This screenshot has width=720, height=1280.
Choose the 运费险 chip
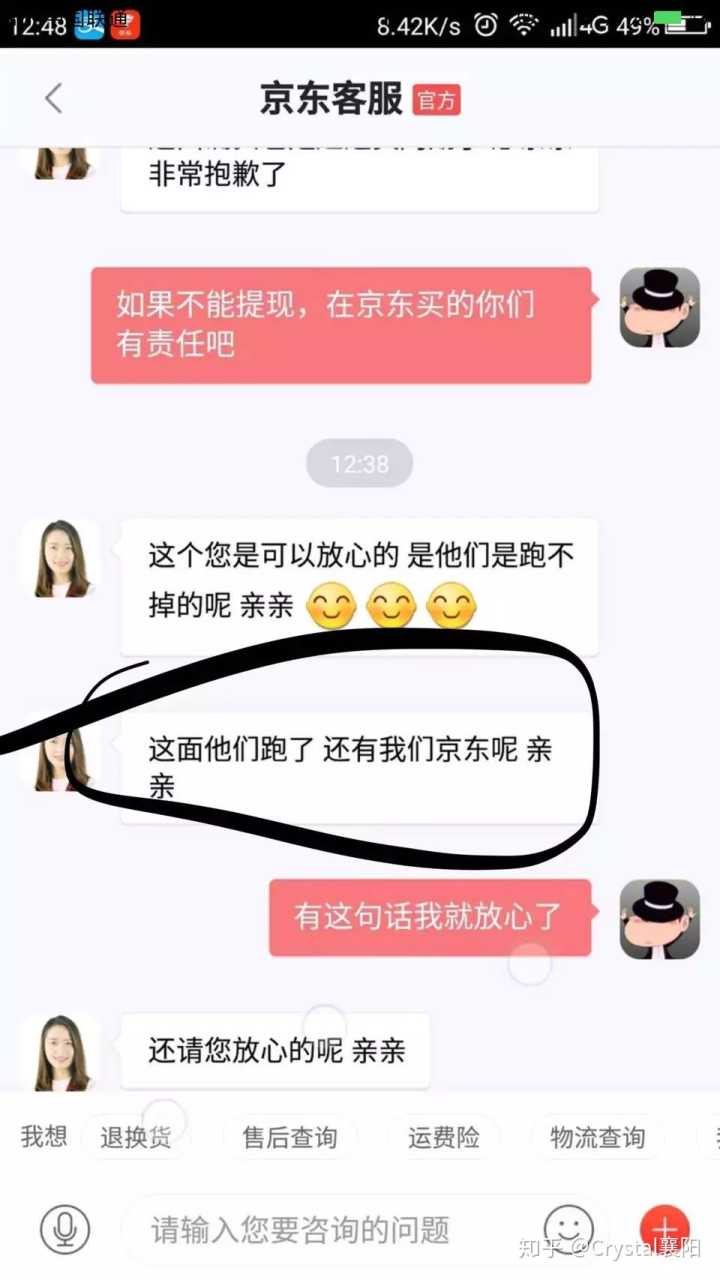[443, 1137]
